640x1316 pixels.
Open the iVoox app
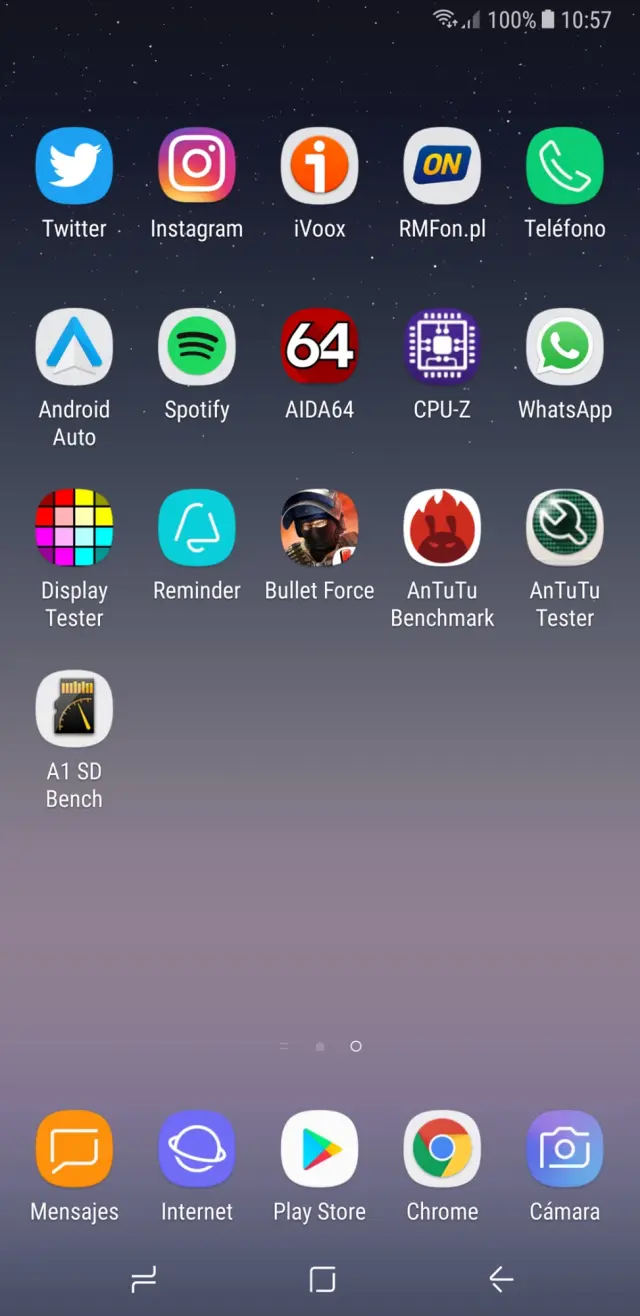(x=319, y=166)
